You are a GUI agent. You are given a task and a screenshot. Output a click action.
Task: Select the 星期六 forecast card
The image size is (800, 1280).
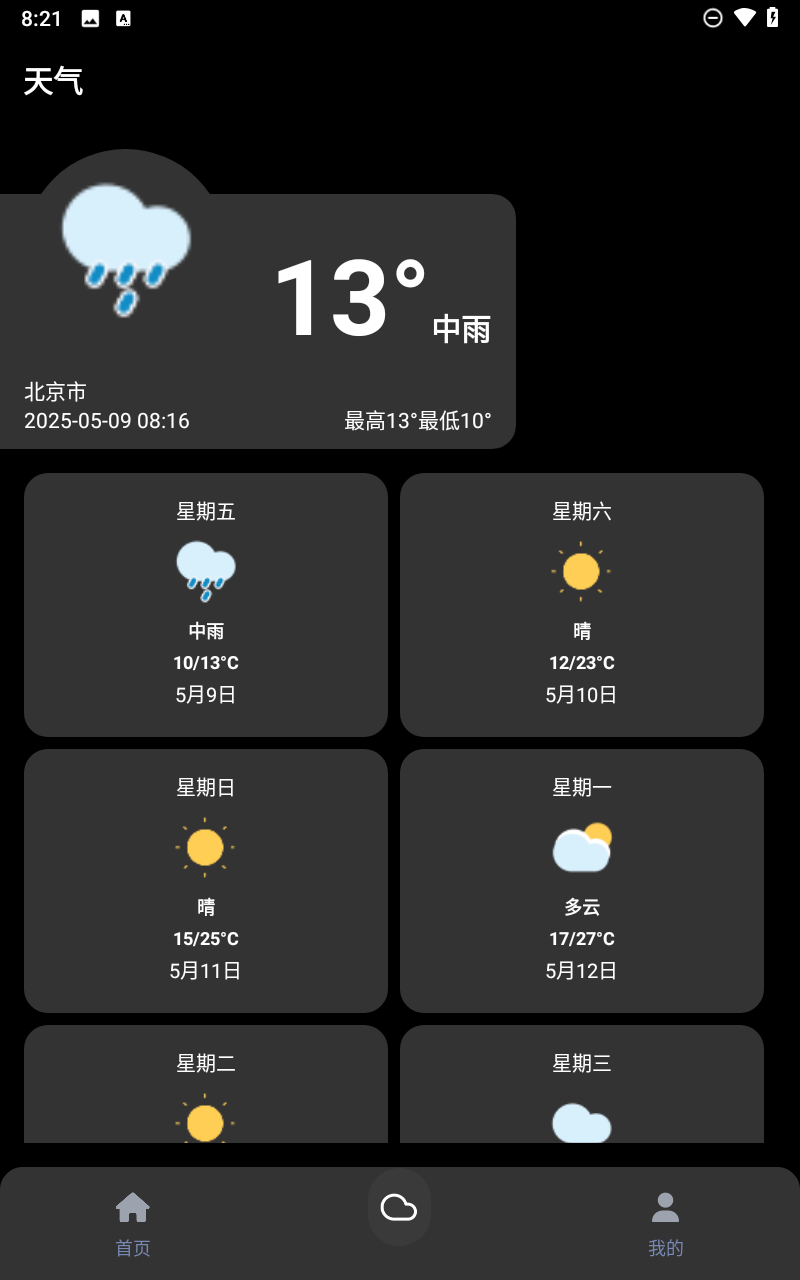[582, 605]
